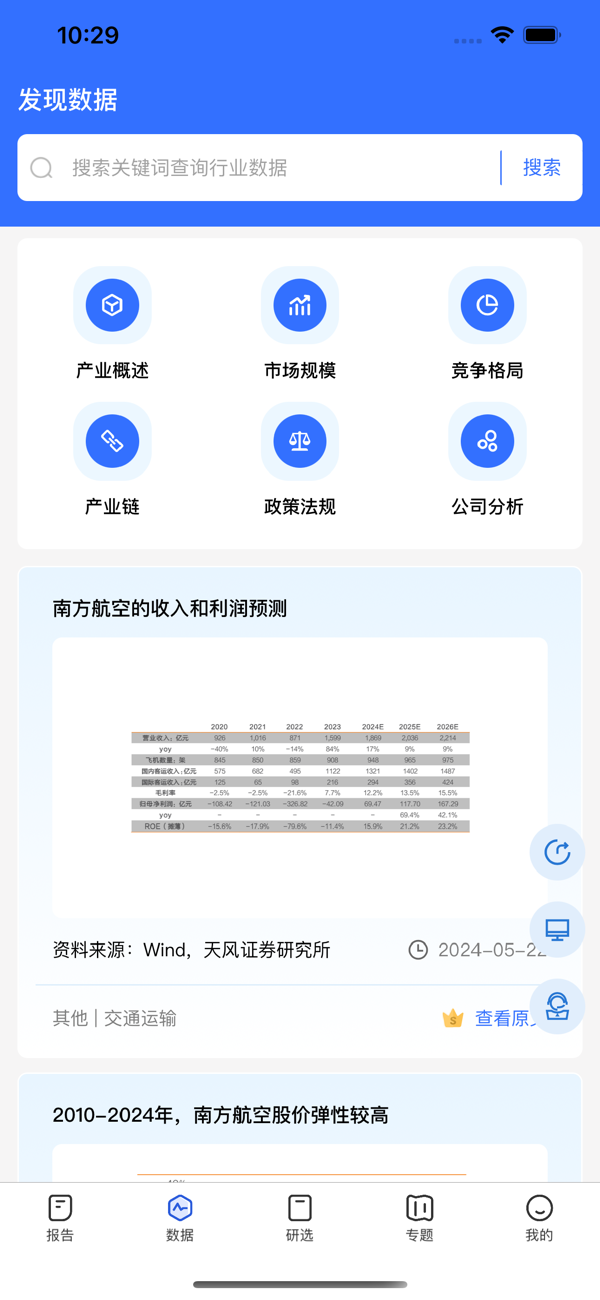Switch to the 专题 tab
The image size is (600, 1300).
point(420,1218)
